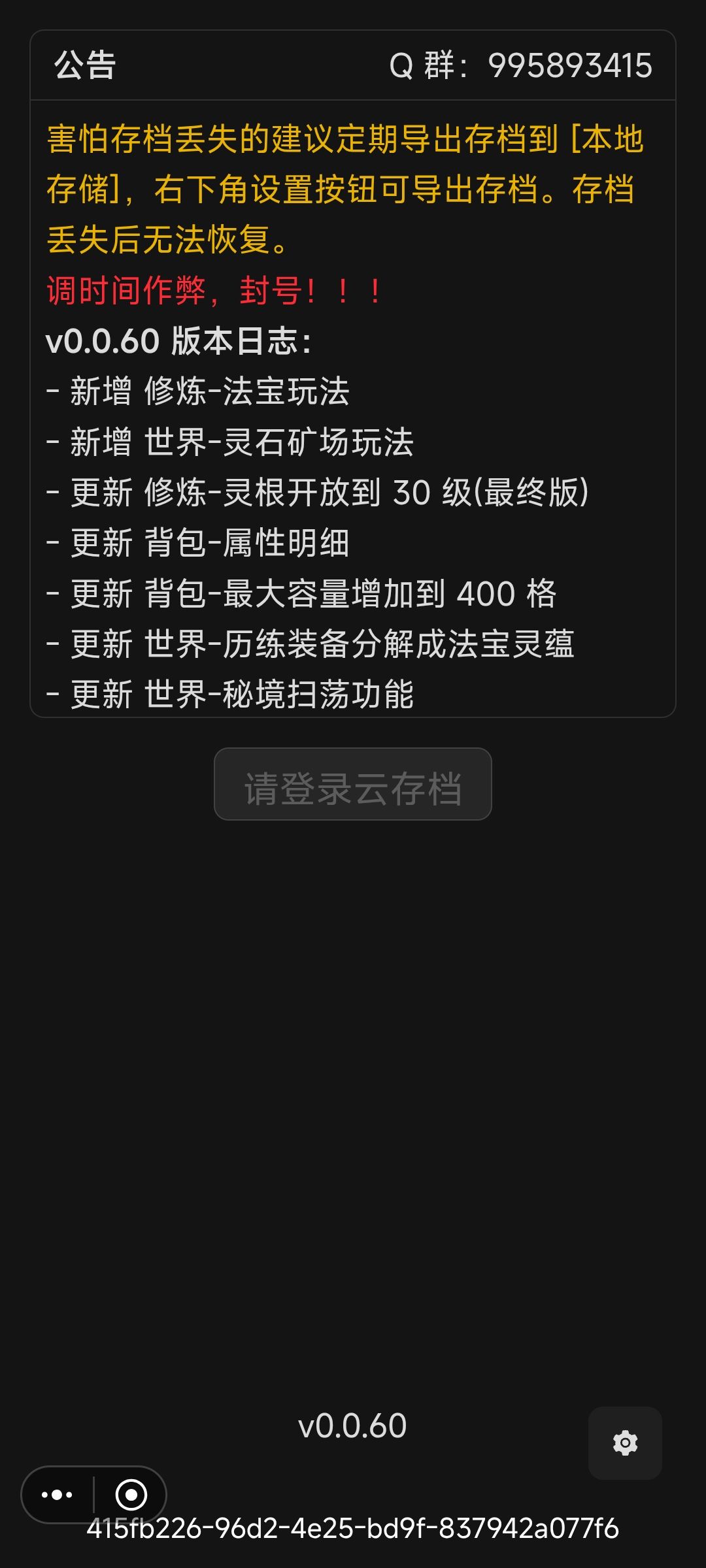Open the settings gear button
This screenshot has width=706, height=1568.
tap(625, 1443)
